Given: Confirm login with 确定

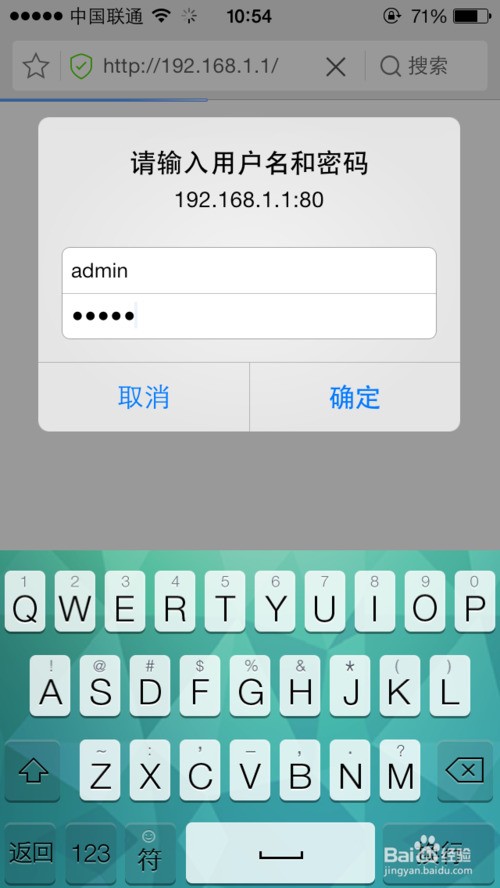Looking at the screenshot, I should click(354, 397).
